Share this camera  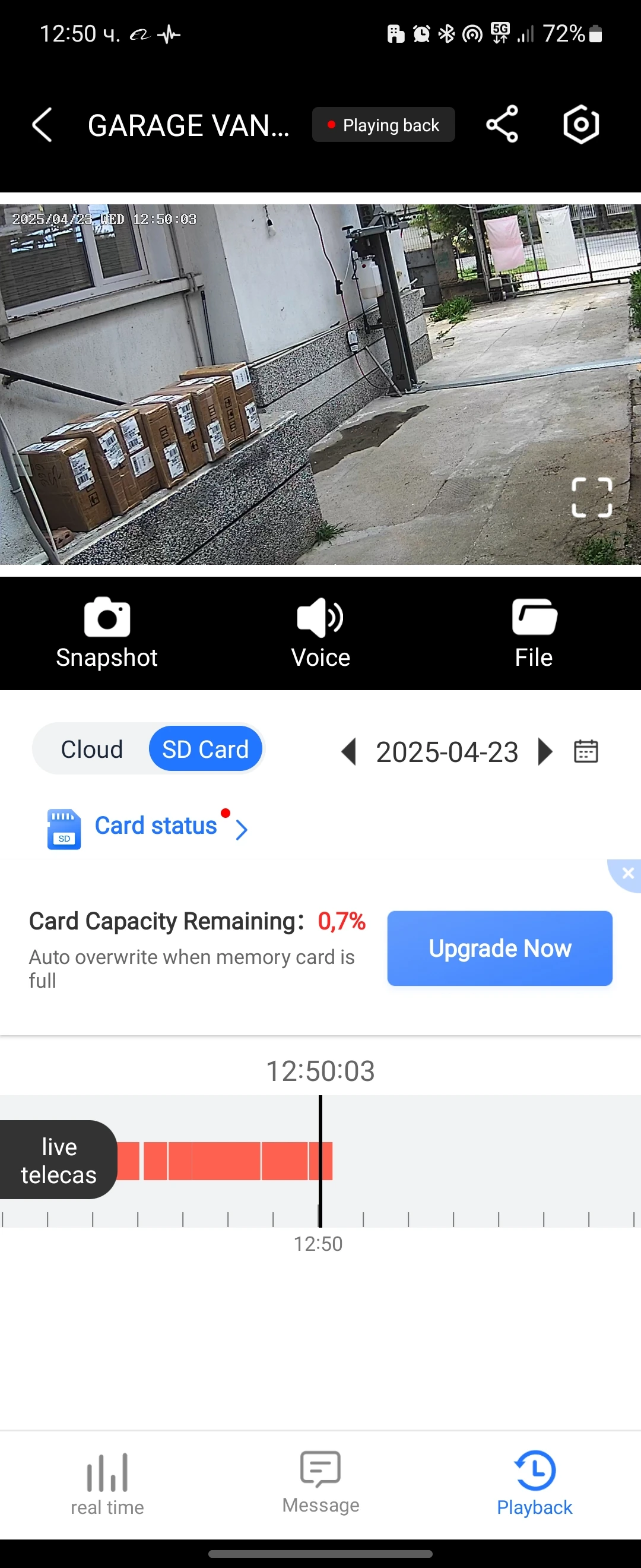[502, 124]
